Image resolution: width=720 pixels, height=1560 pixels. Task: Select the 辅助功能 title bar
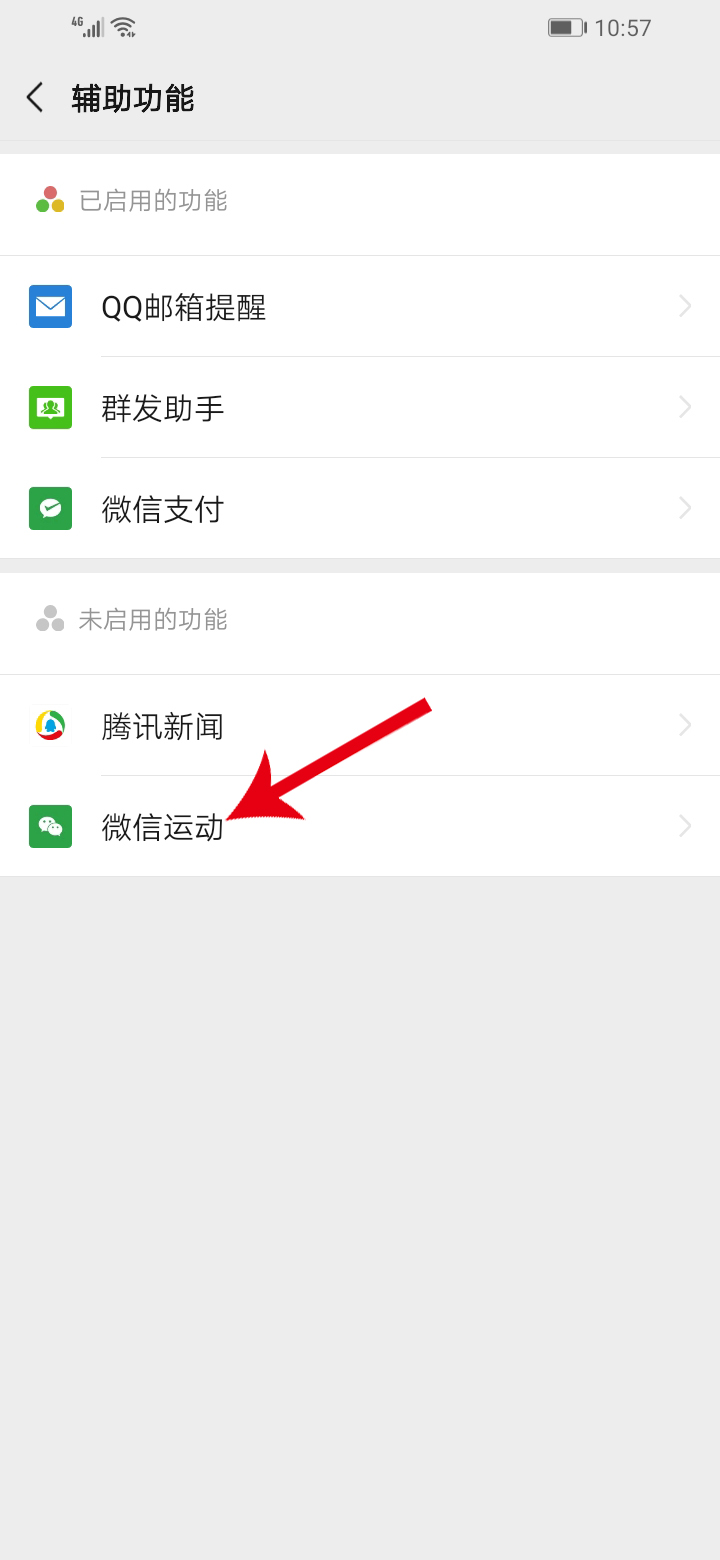pos(134,98)
